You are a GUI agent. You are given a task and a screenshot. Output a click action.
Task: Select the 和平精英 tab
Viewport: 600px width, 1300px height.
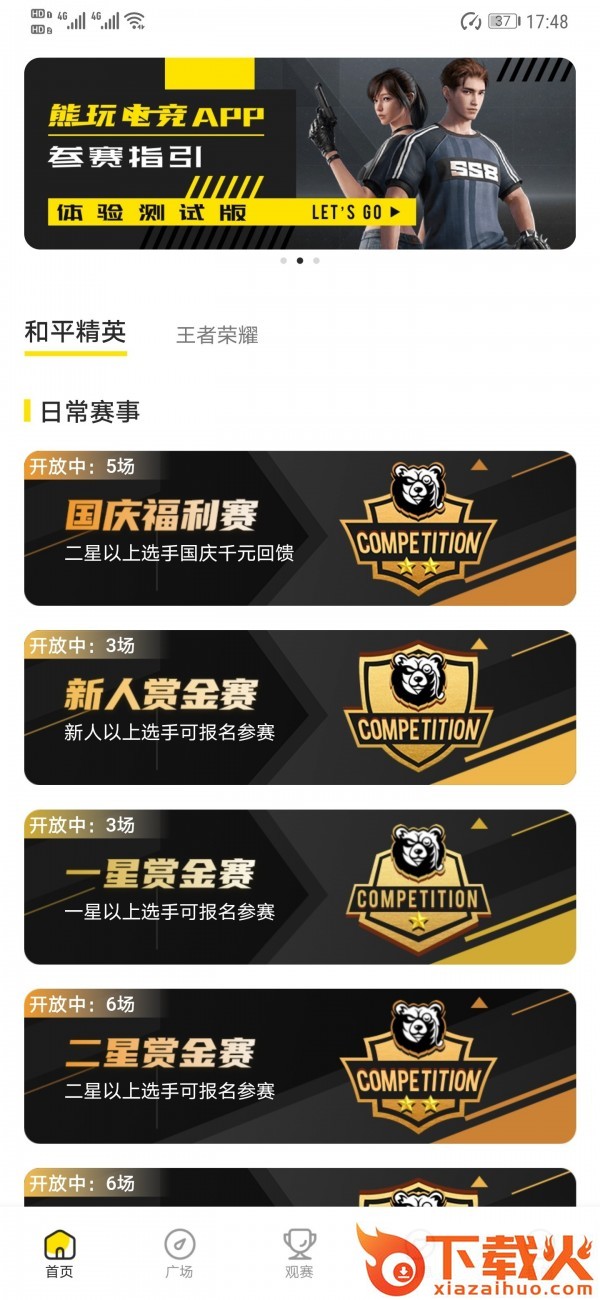(x=75, y=333)
